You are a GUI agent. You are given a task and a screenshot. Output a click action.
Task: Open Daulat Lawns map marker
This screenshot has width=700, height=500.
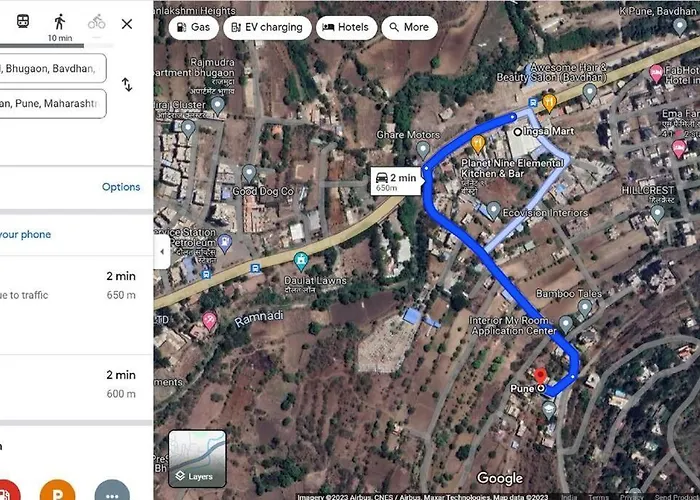[x=300, y=260]
